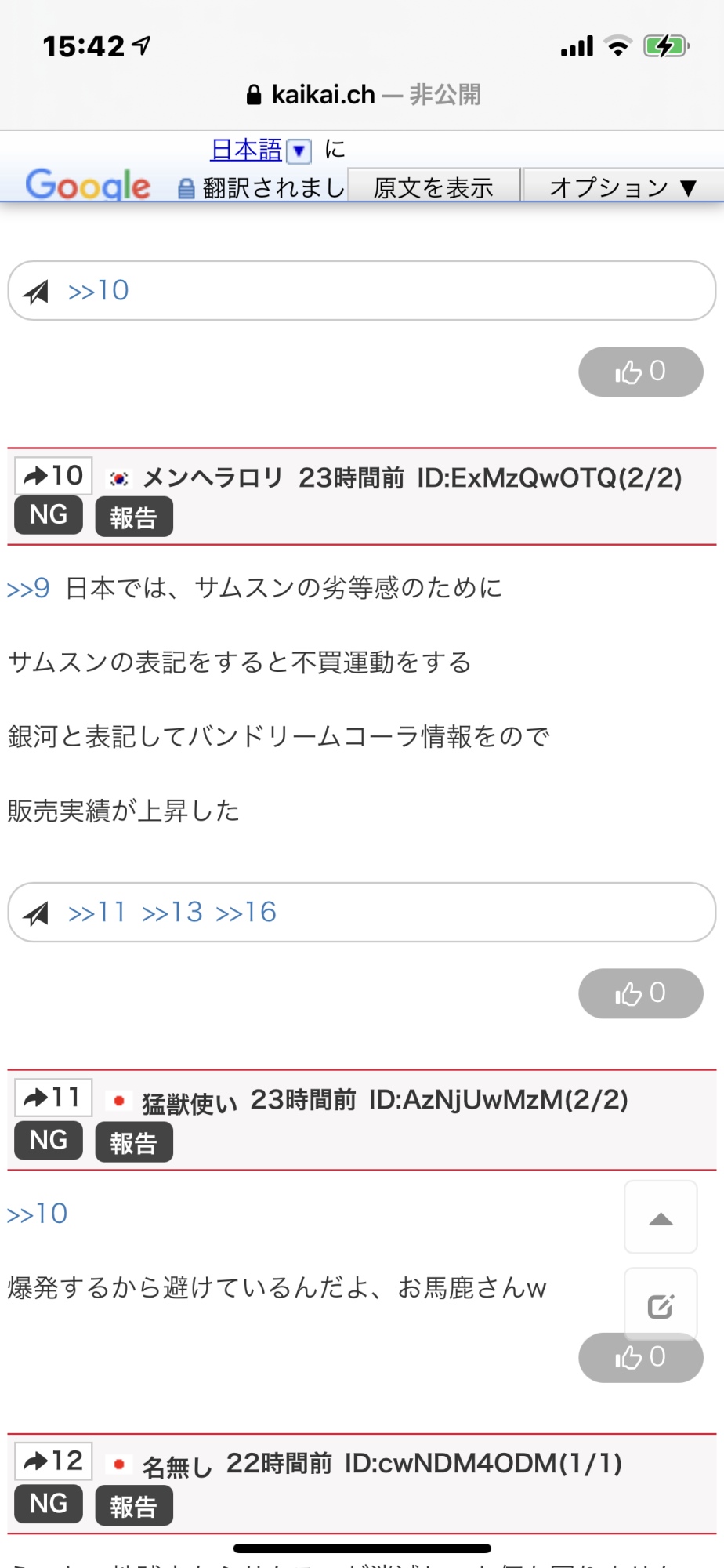Reply to post number 11
Viewport: 724px width, 1568px height.
(53, 1098)
